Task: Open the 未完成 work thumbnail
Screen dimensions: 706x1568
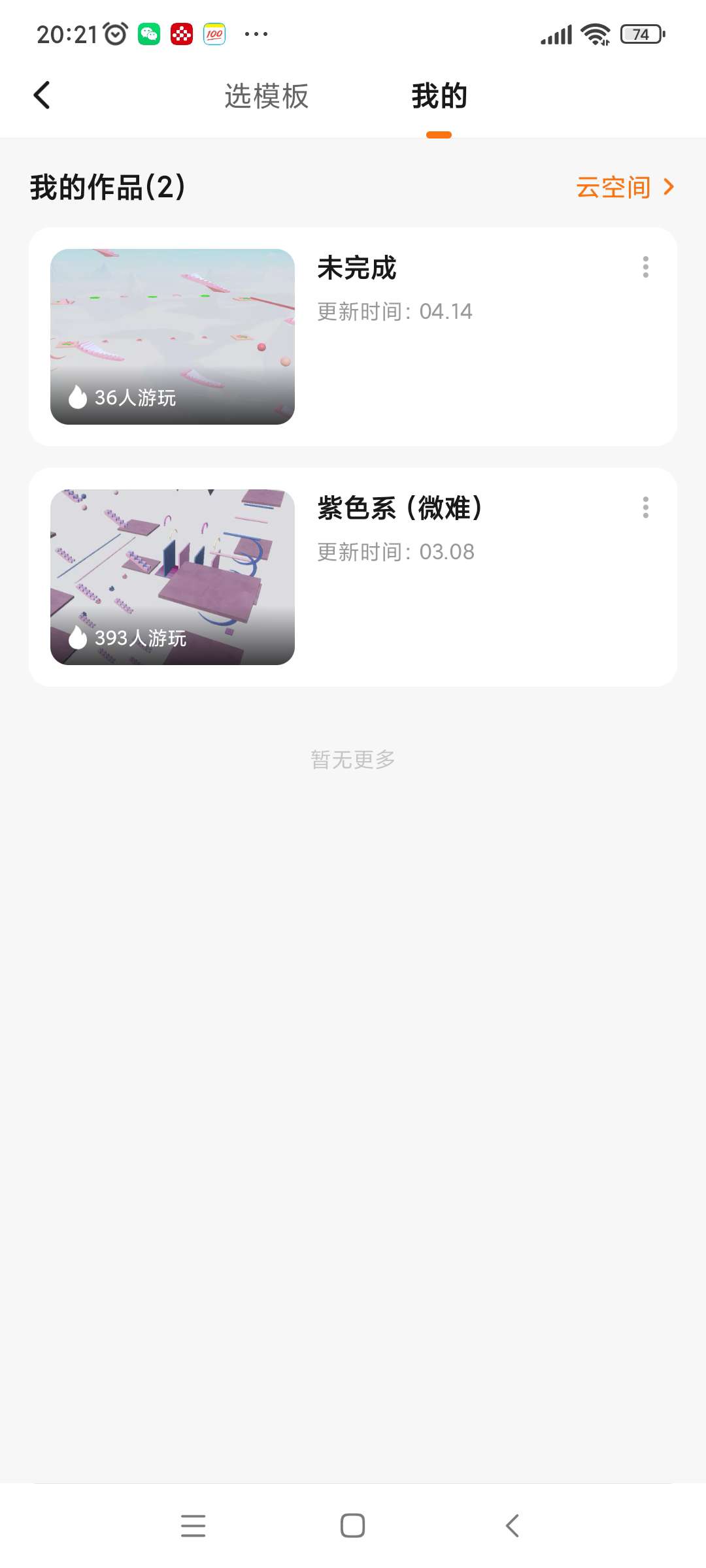Action: [173, 336]
